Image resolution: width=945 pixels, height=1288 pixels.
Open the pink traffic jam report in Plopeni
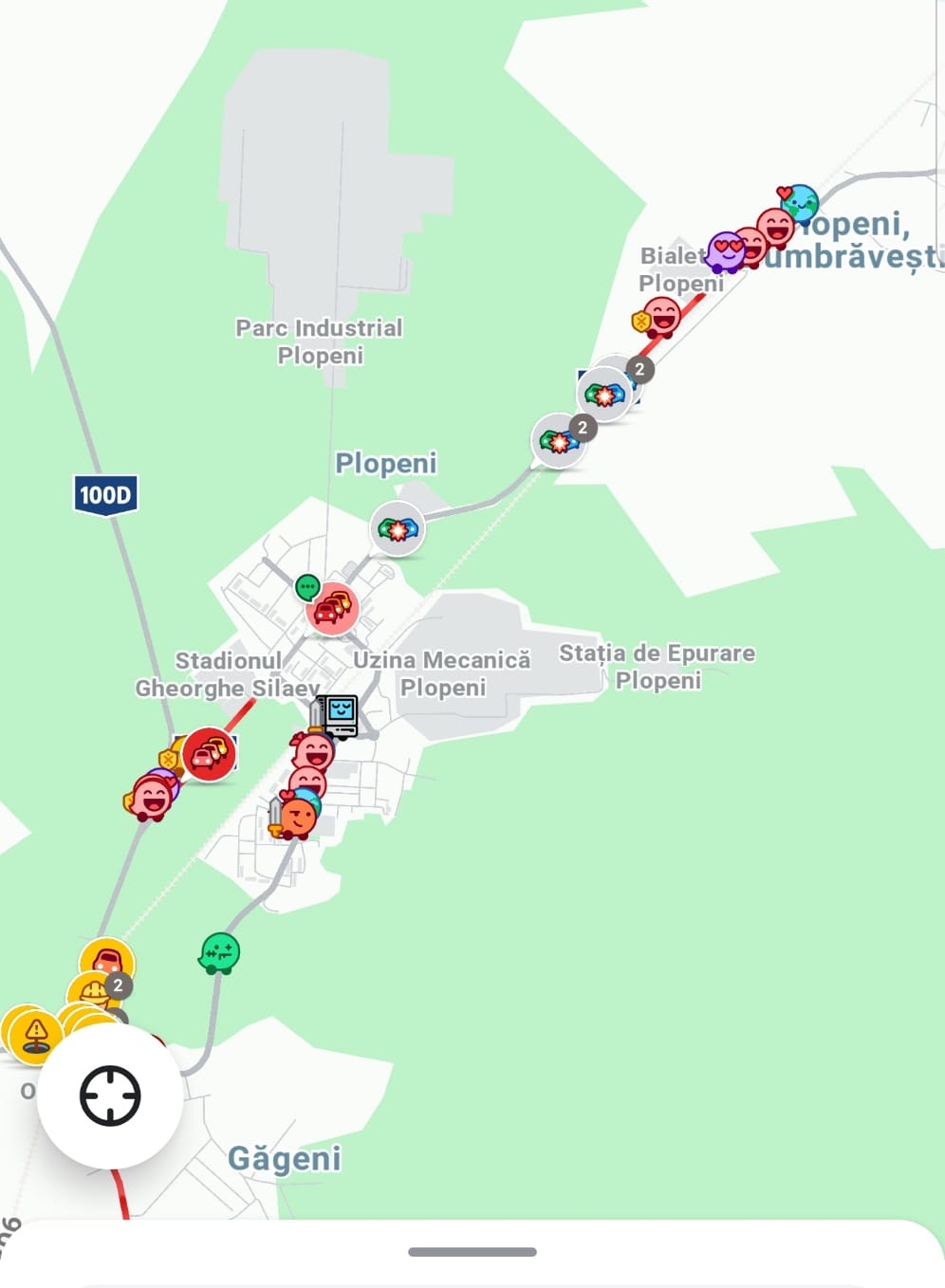coord(332,608)
